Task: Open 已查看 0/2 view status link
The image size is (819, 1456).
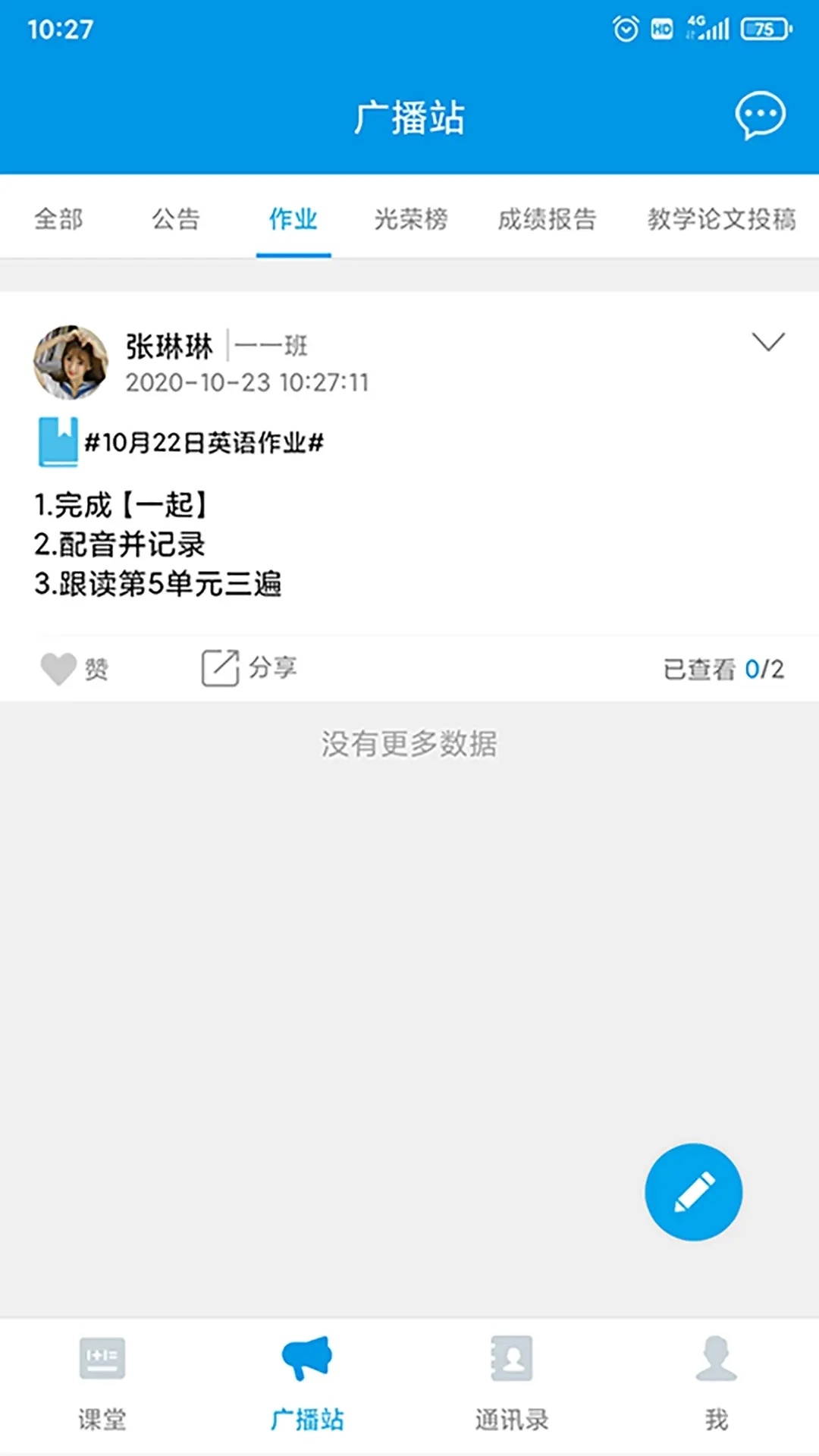Action: (722, 669)
